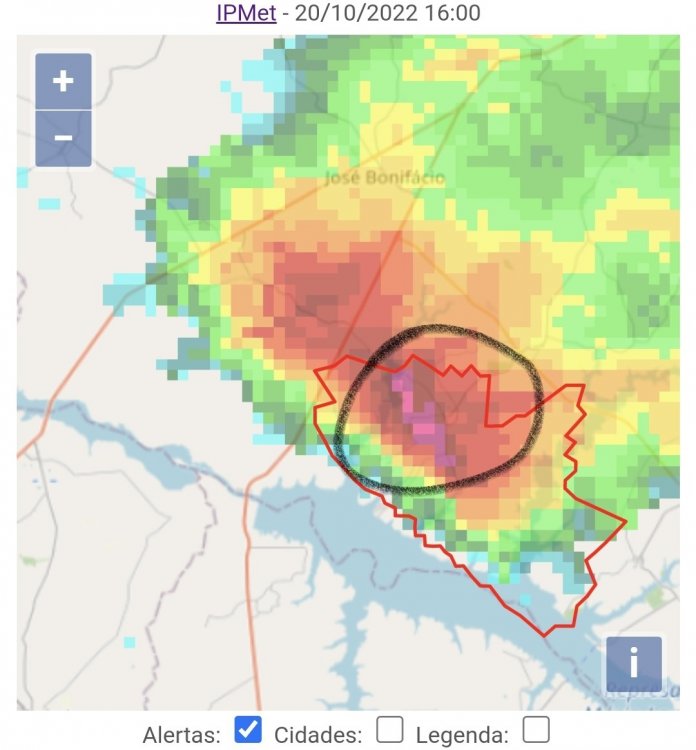Viewport: 696px width, 750px height.
Task: Open the IPMet link
Action: (246, 13)
